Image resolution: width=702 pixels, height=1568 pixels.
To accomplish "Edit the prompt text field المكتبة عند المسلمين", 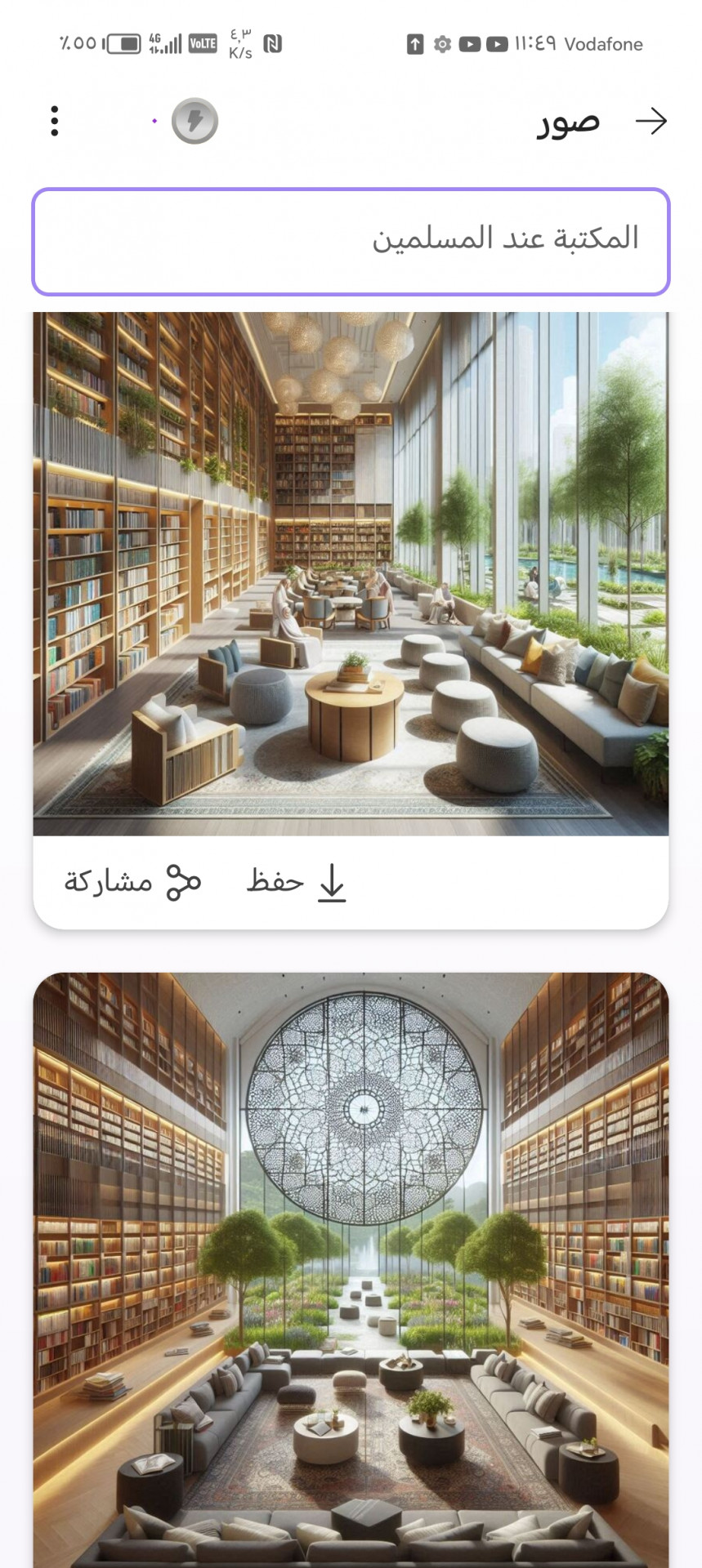I will click(351, 241).
